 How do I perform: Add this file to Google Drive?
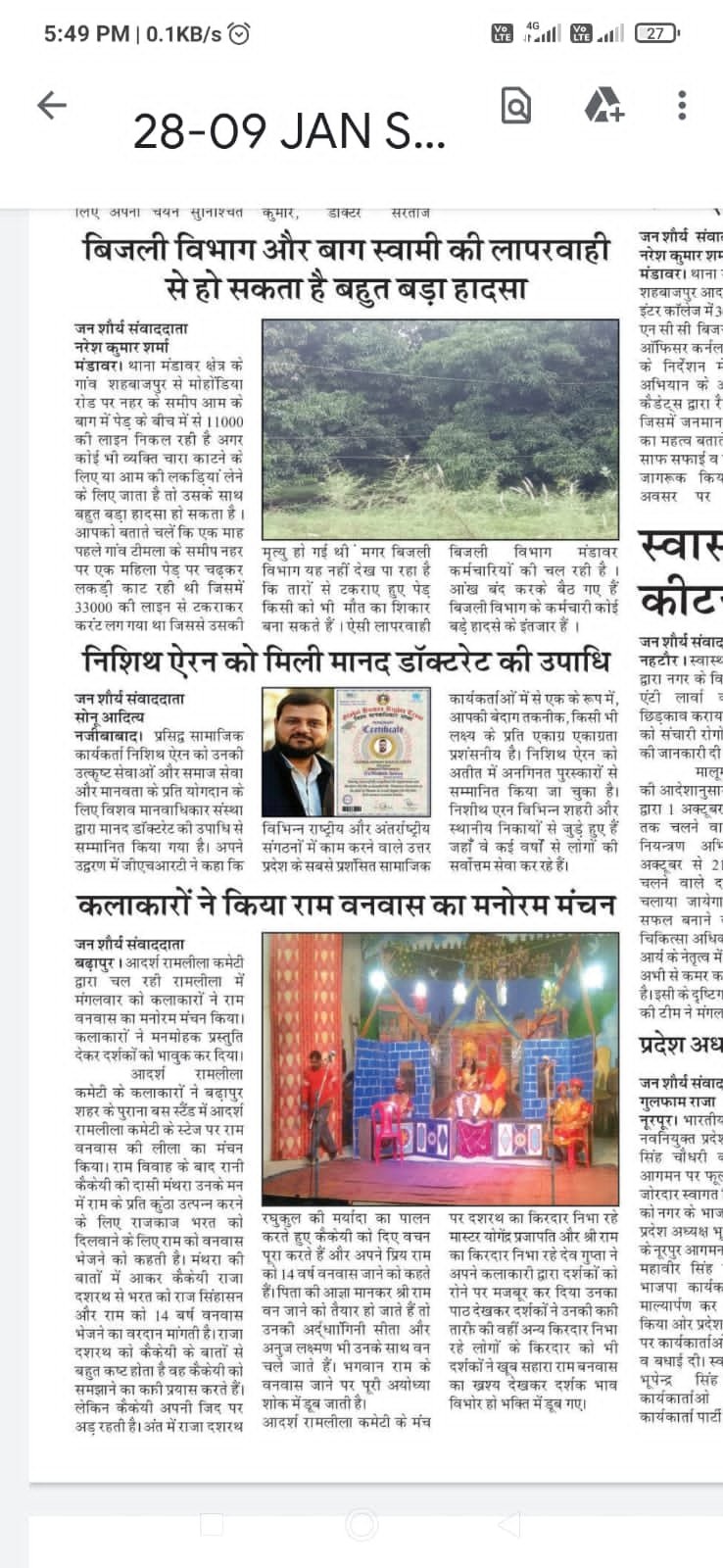[602, 106]
